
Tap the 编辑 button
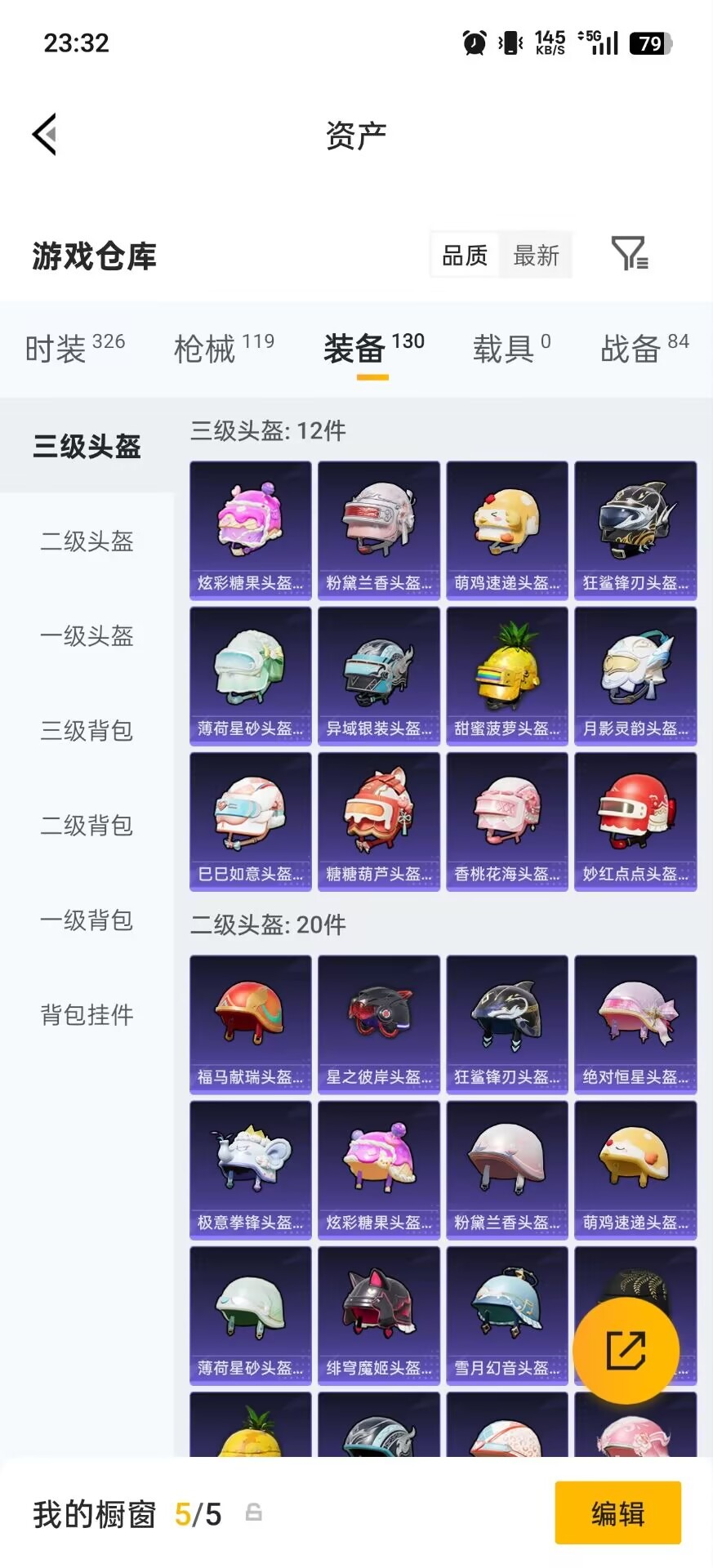[x=617, y=1513]
